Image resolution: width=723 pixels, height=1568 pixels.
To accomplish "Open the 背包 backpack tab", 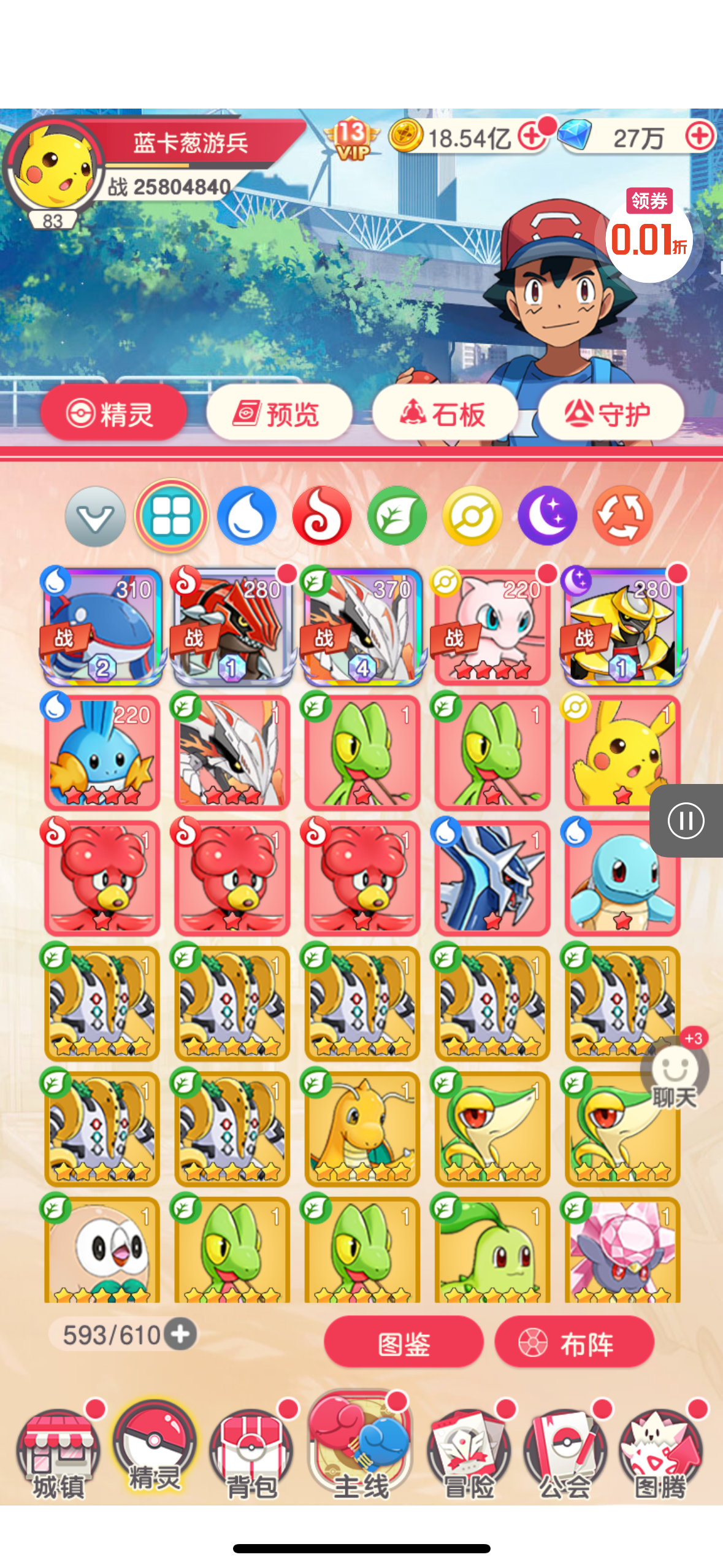I will 250,1454.
